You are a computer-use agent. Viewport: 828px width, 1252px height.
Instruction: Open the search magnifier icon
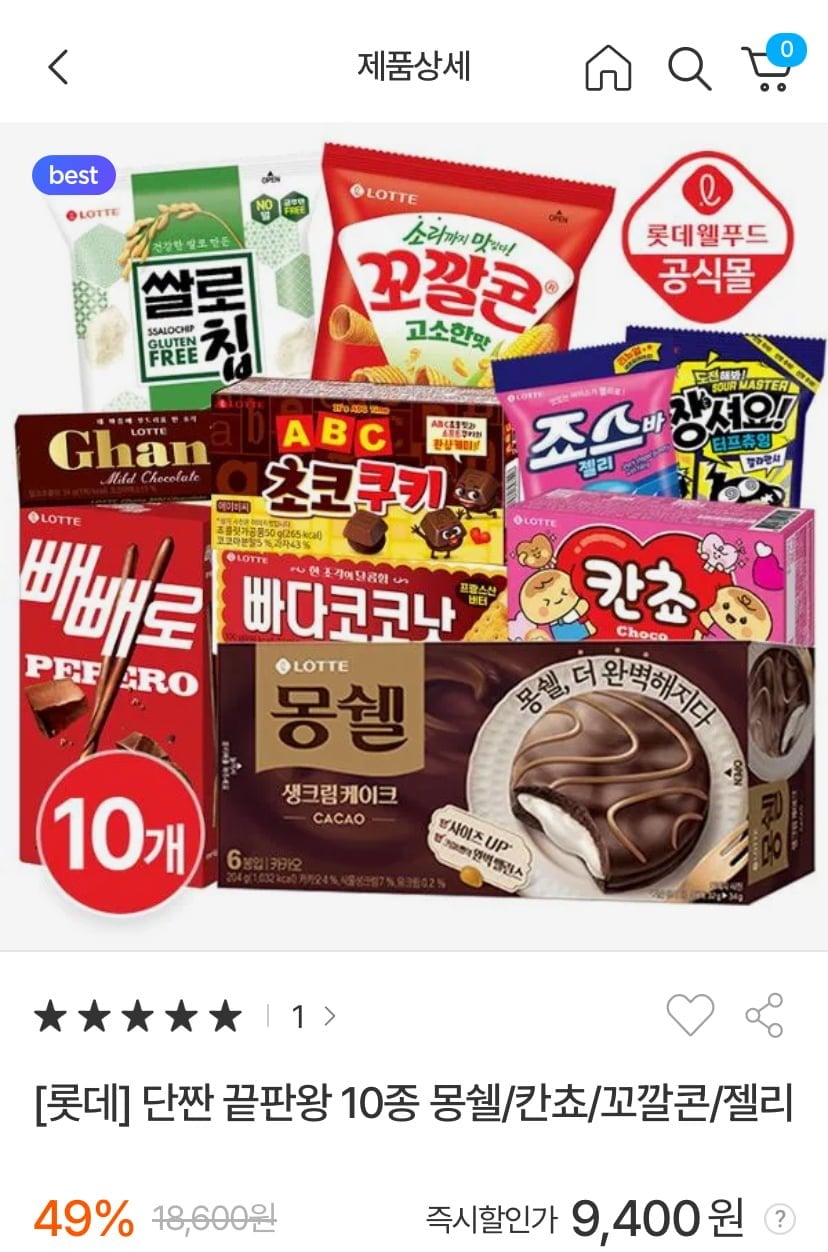click(689, 68)
